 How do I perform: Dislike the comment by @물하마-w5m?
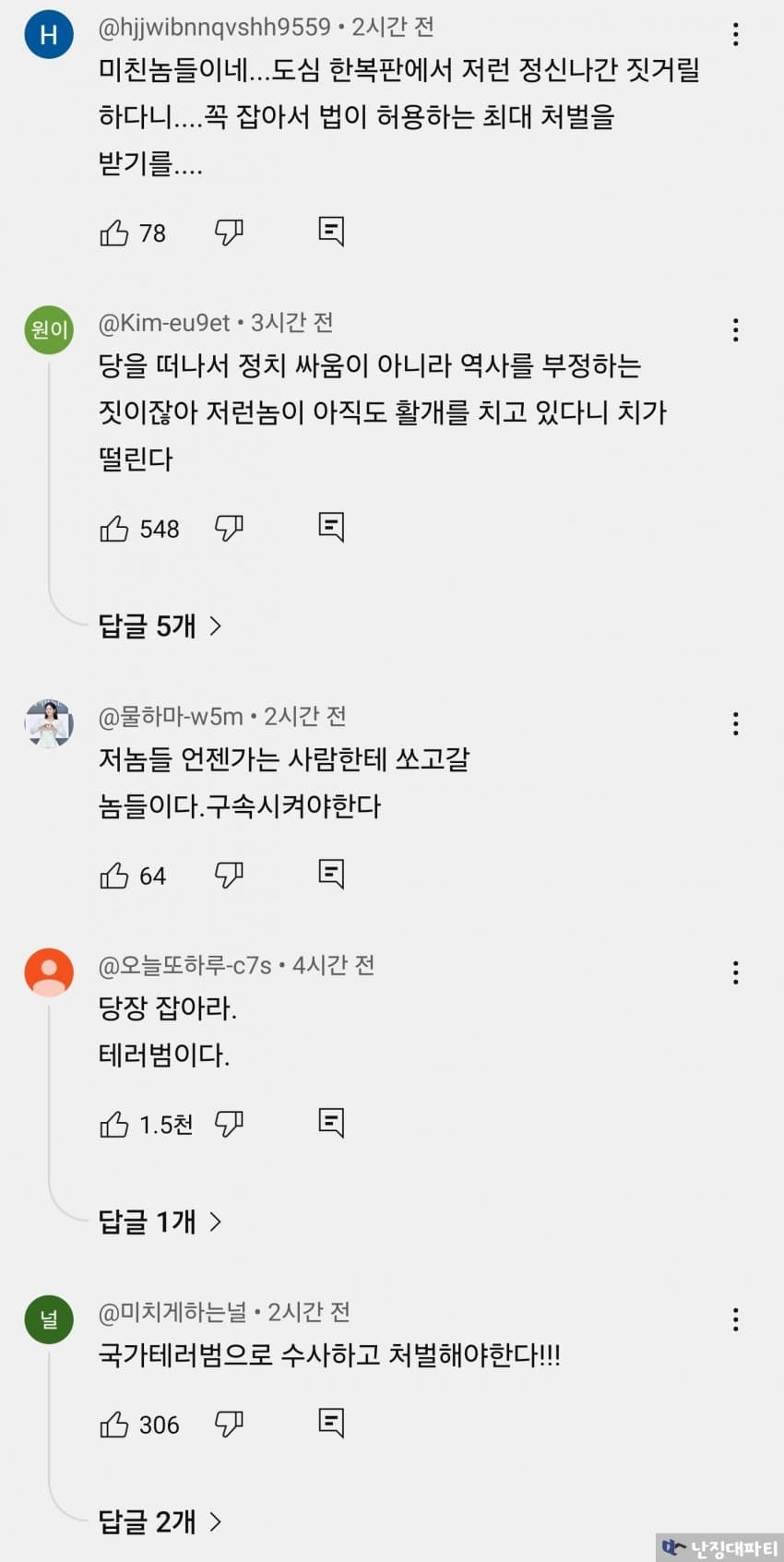[x=229, y=875]
